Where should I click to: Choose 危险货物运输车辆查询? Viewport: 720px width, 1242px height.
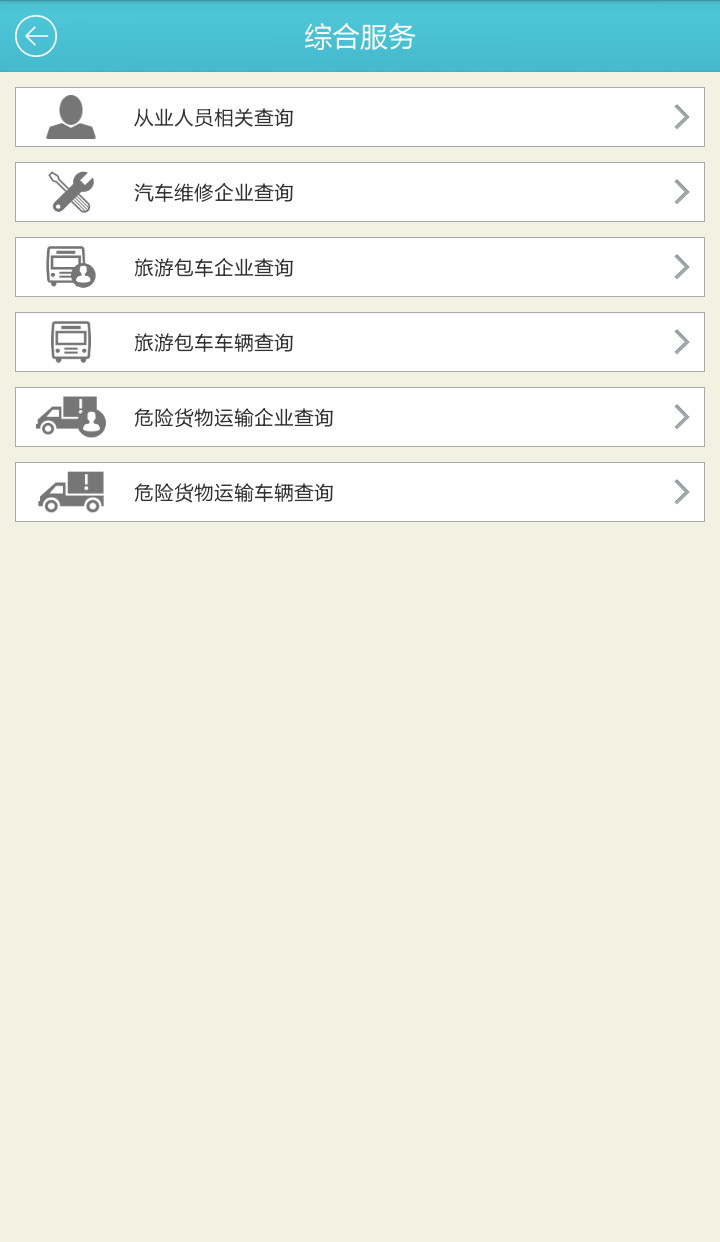click(x=360, y=492)
